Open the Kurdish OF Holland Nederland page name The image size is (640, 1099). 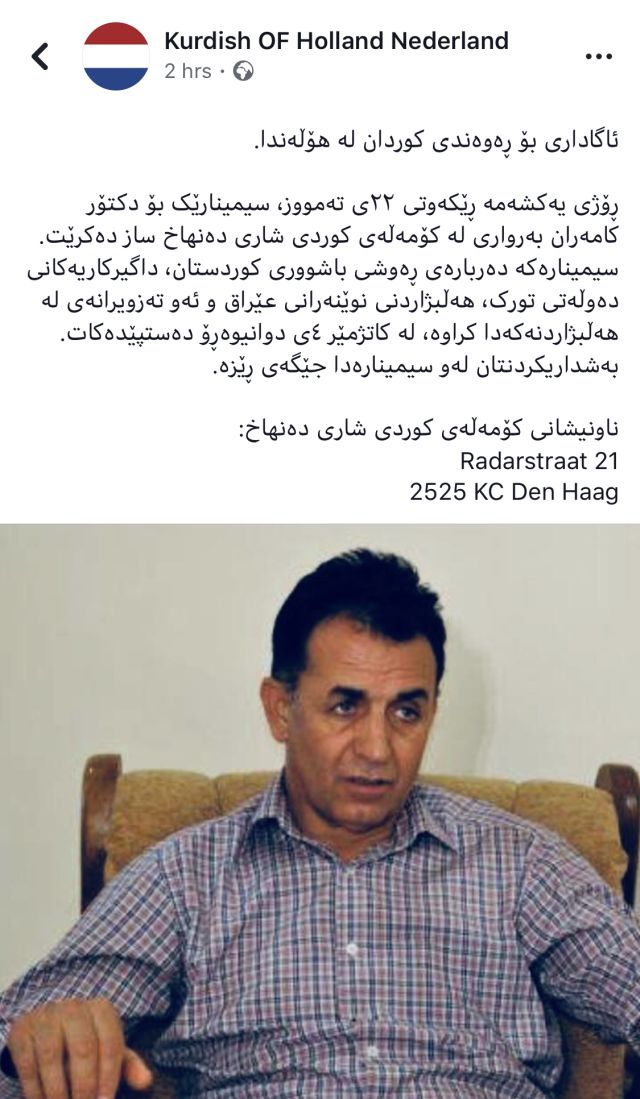click(336, 41)
